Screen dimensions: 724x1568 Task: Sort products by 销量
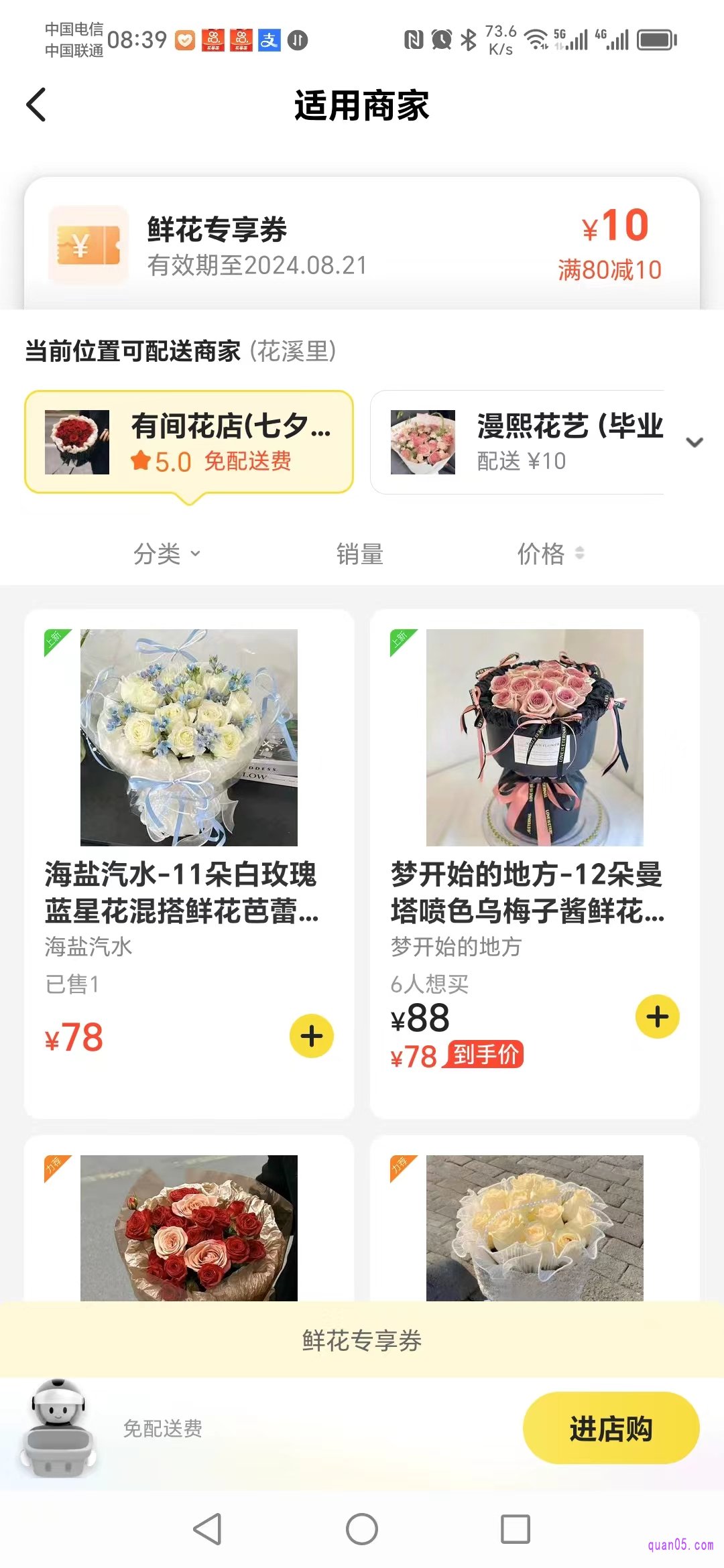(x=360, y=554)
